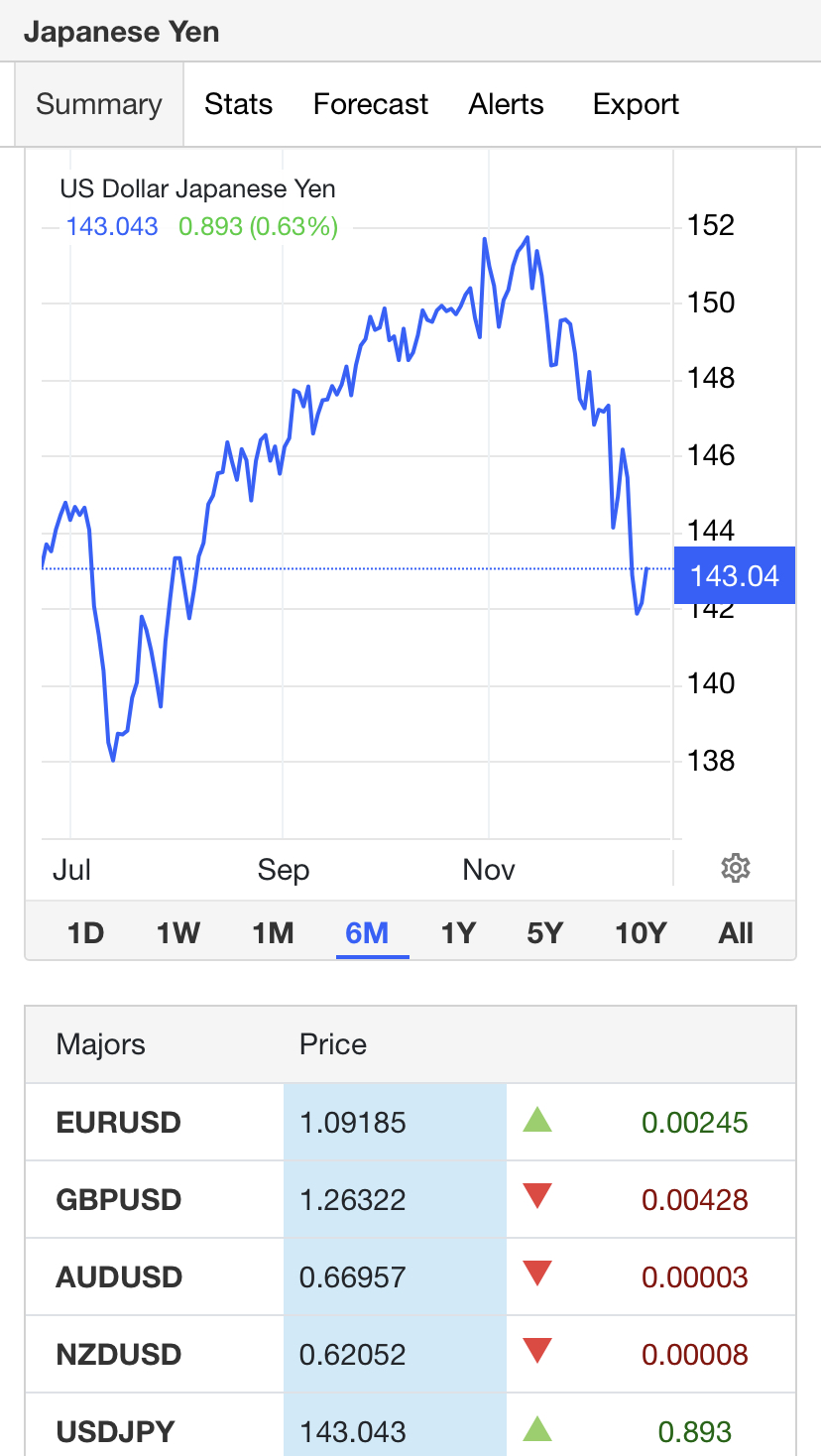Change chart range to 1W

tap(178, 933)
